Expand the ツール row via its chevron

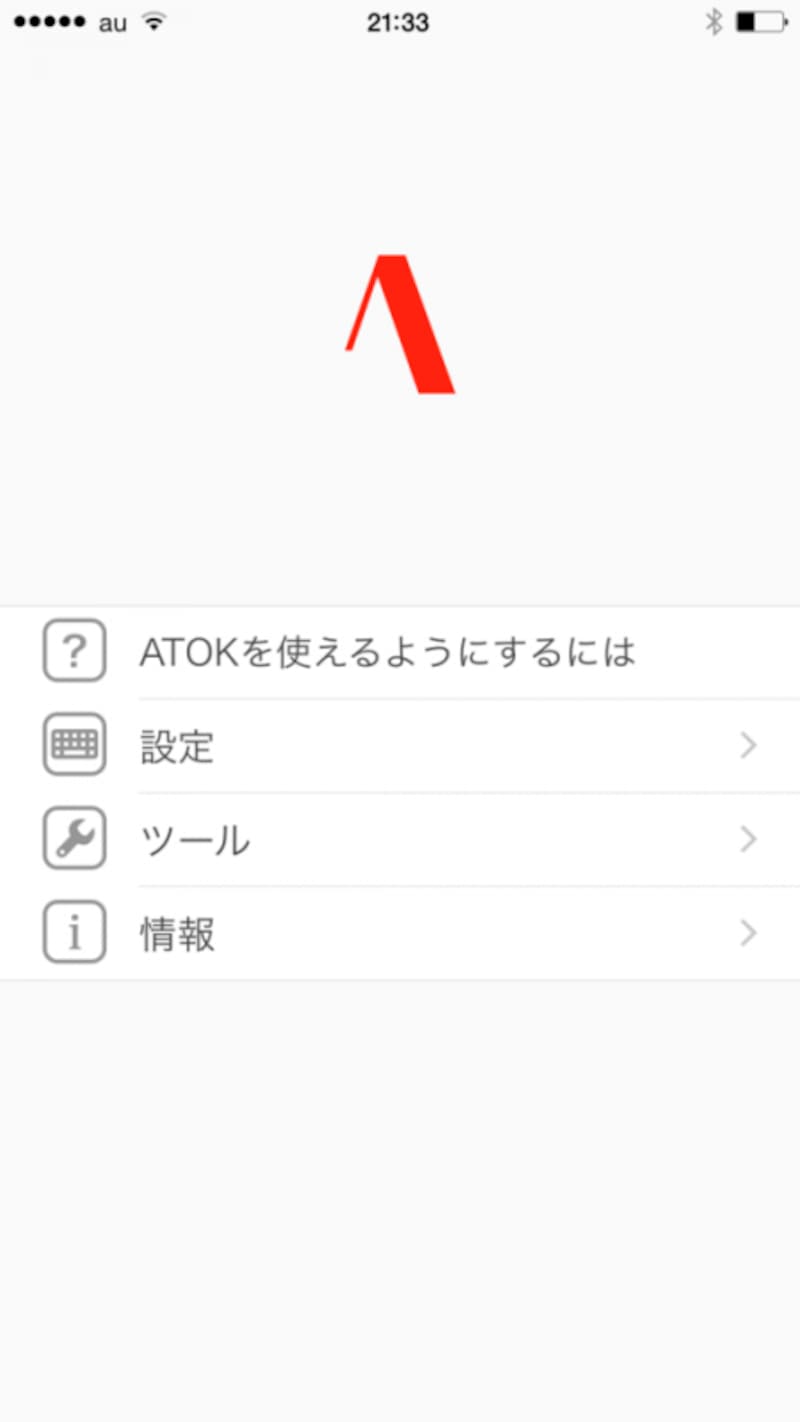click(x=748, y=838)
